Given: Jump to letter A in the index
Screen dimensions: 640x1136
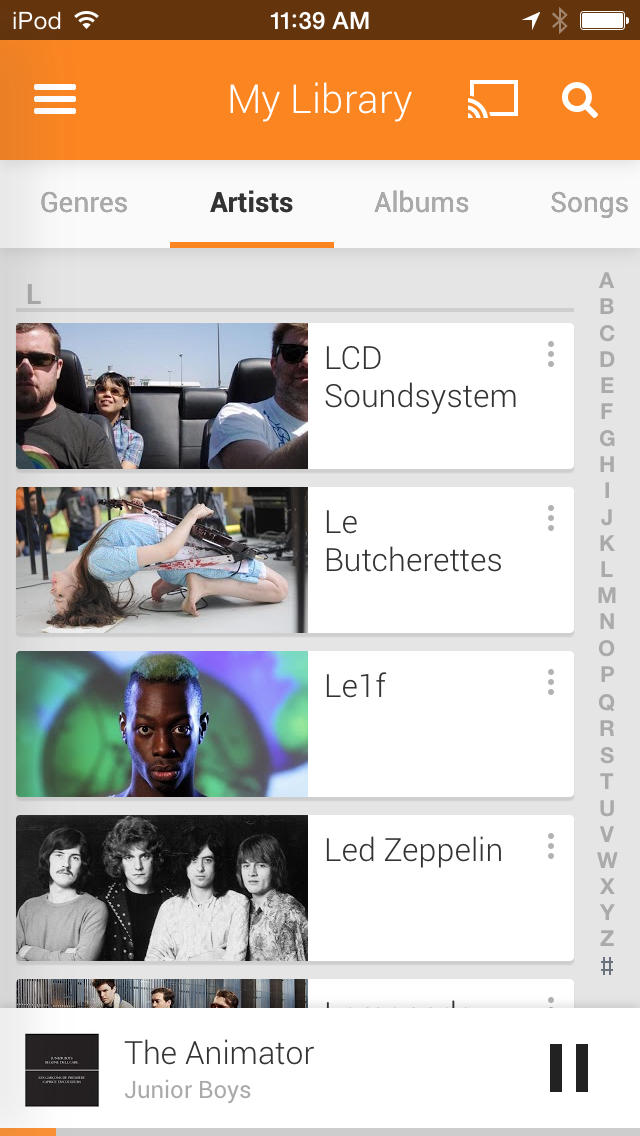Looking at the screenshot, I should pos(606,281).
